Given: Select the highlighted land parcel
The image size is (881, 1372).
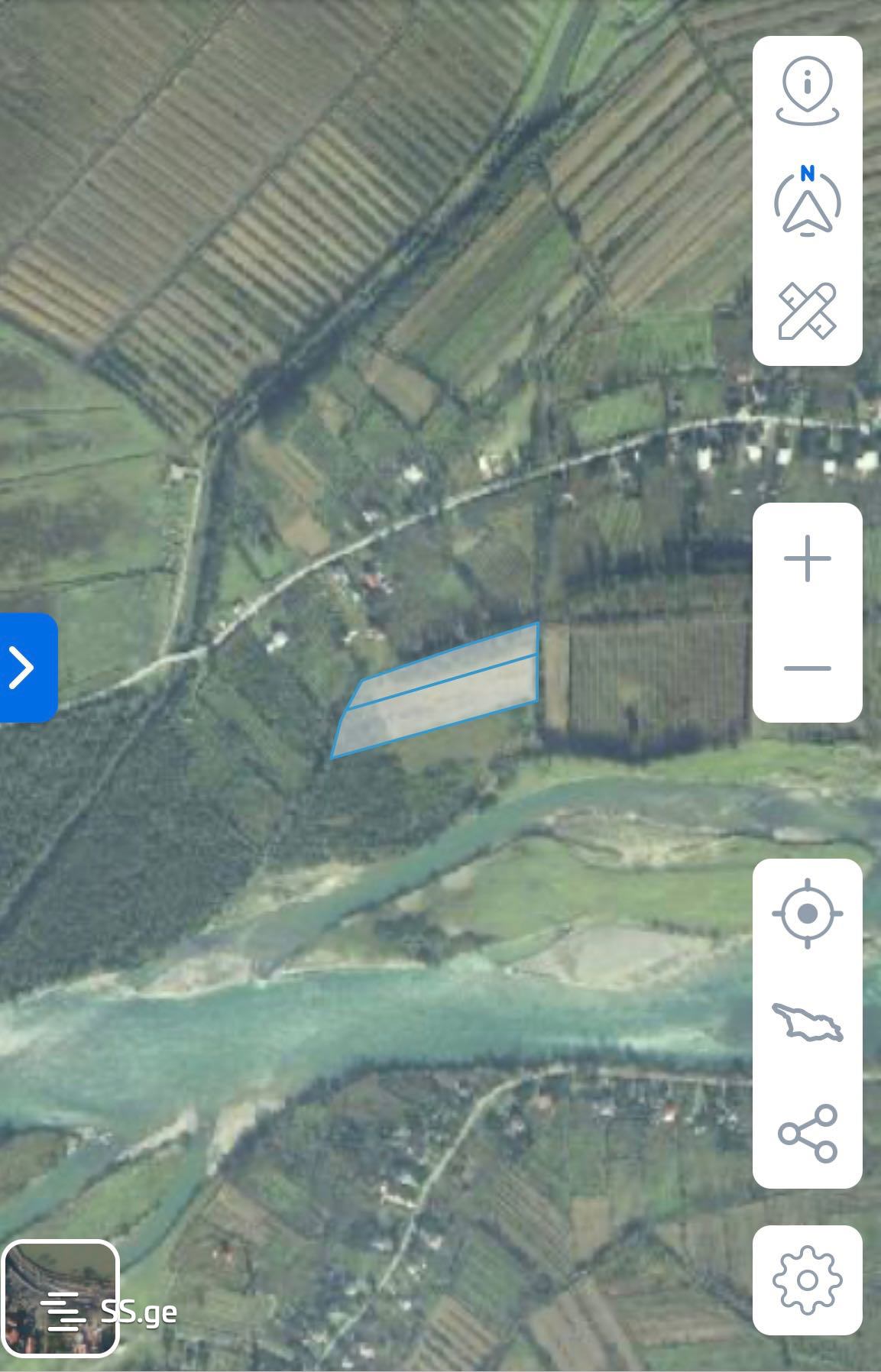Looking at the screenshot, I should [x=439, y=695].
